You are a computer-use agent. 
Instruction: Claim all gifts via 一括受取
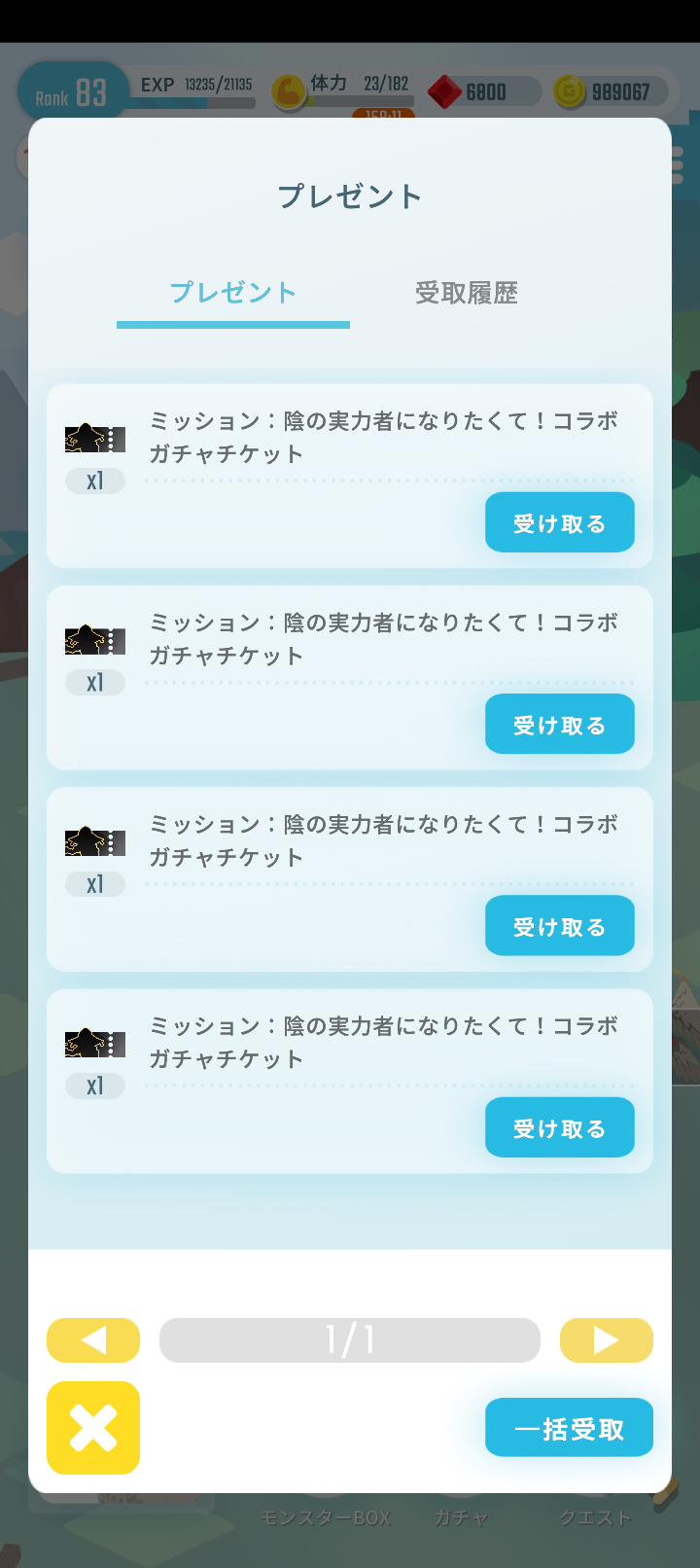569,1427
